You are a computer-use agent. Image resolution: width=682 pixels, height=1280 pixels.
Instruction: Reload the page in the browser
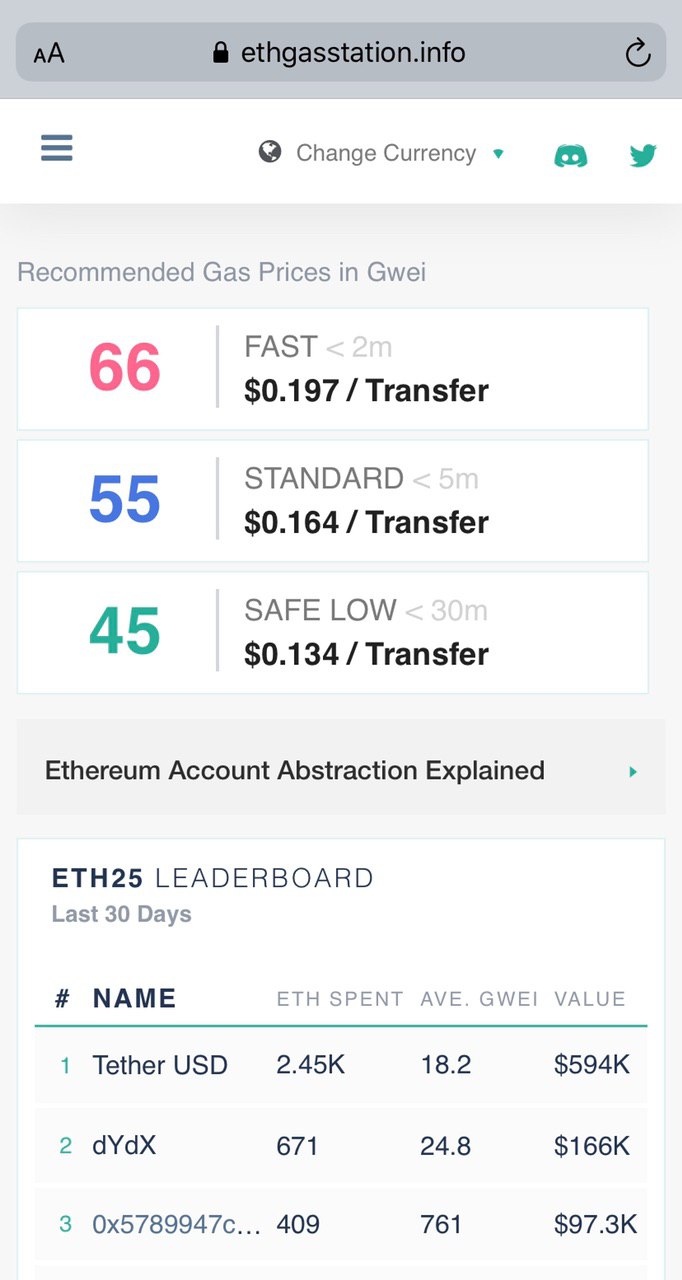(x=637, y=53)
